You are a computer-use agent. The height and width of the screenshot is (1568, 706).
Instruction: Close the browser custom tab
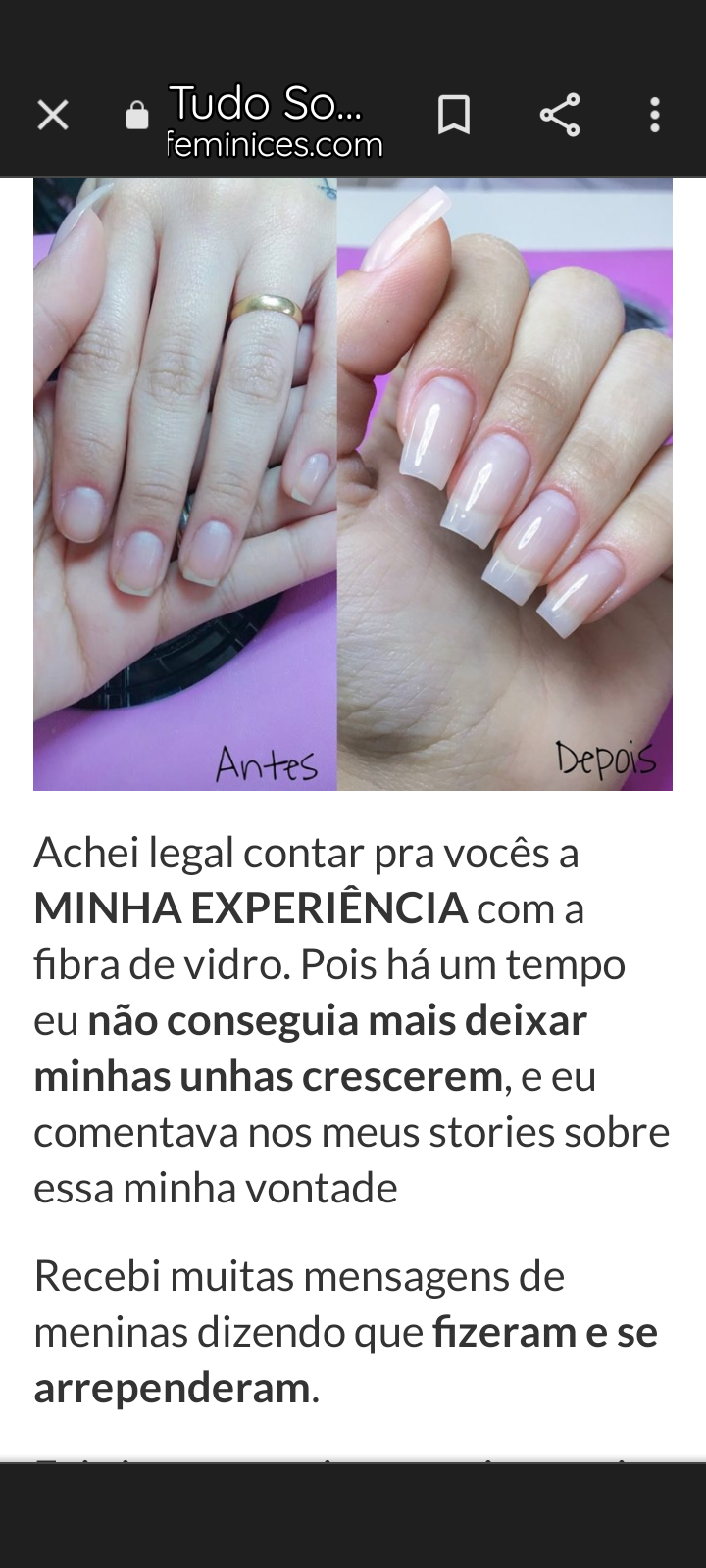click(53, 116)
